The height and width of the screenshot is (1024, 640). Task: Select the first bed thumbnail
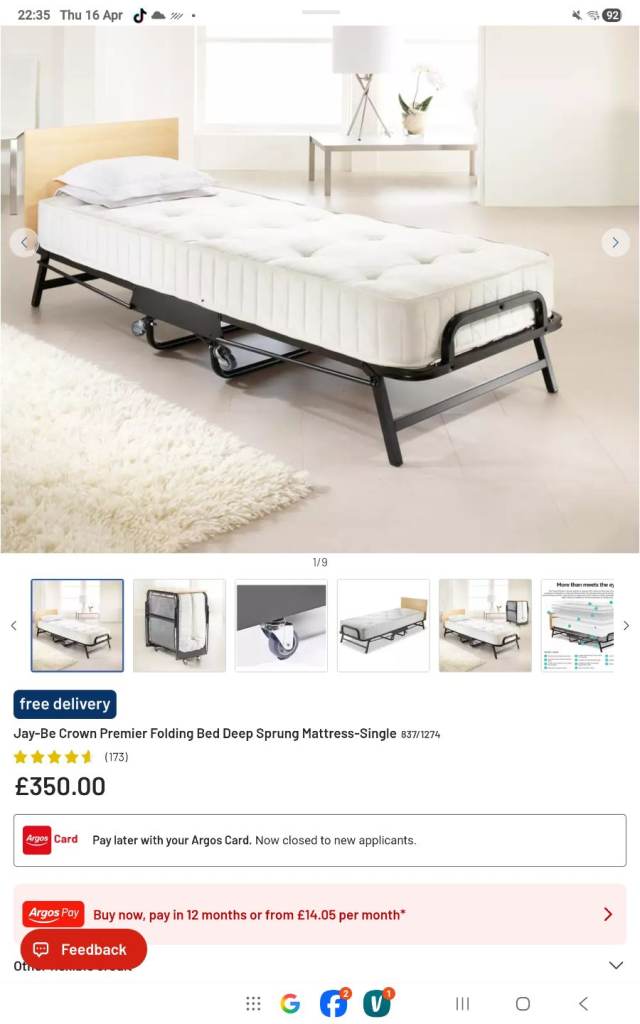(x=77, y=625)
